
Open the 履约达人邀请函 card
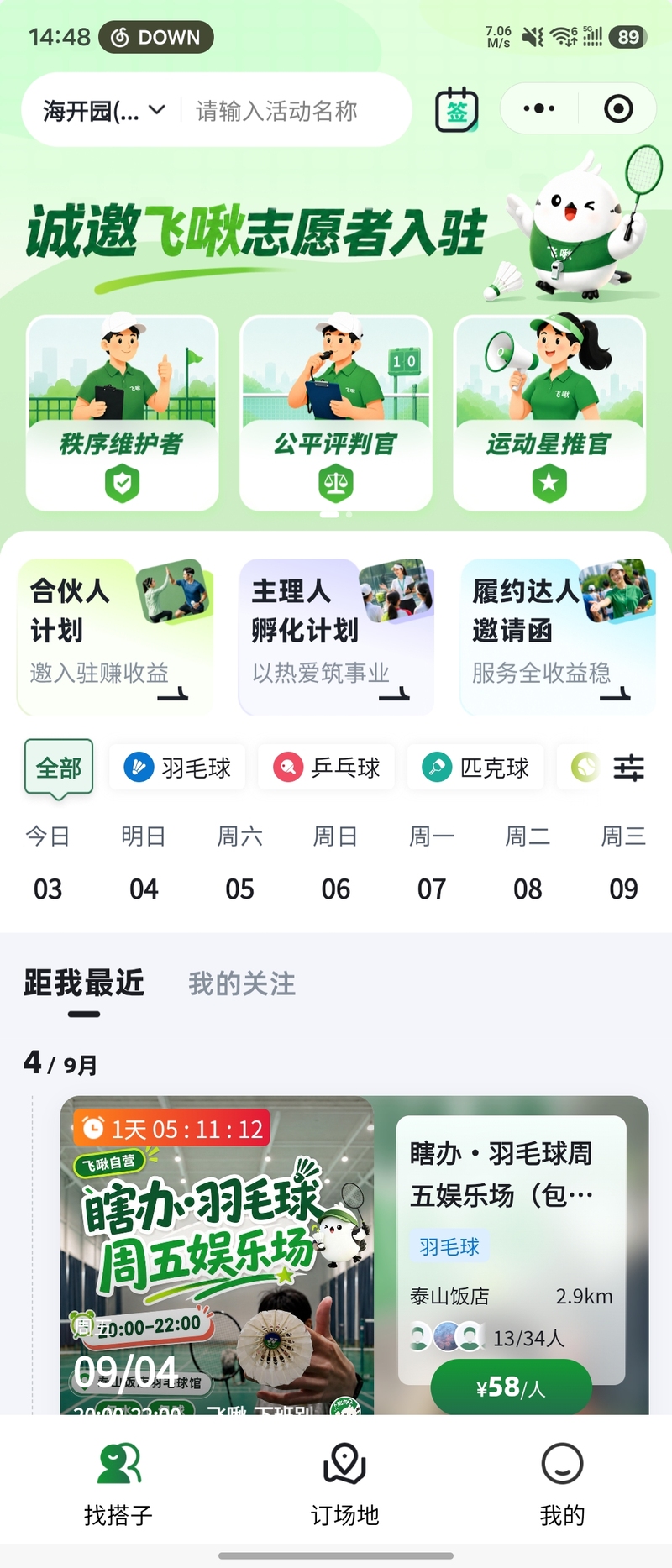pos(558,637)
